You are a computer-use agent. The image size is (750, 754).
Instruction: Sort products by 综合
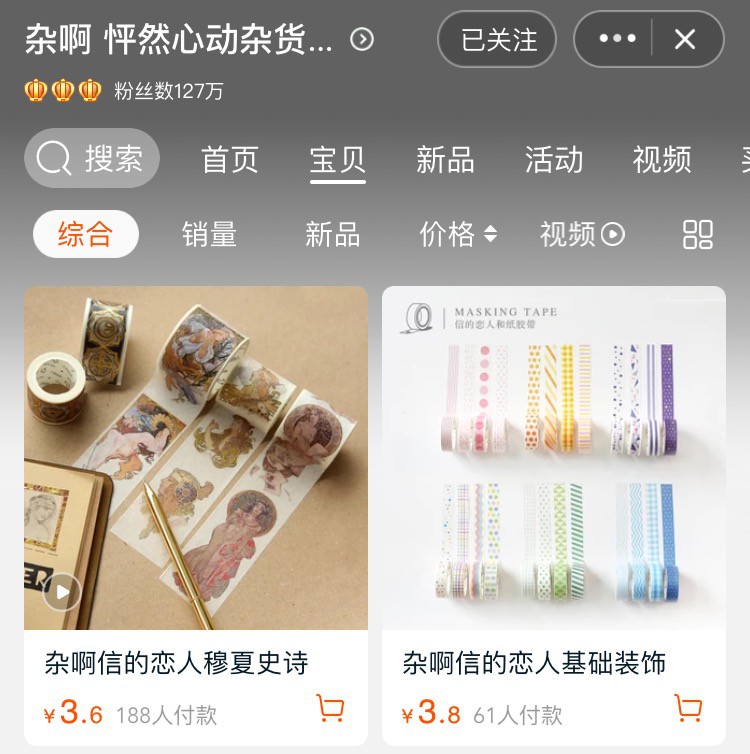[85, 234]
